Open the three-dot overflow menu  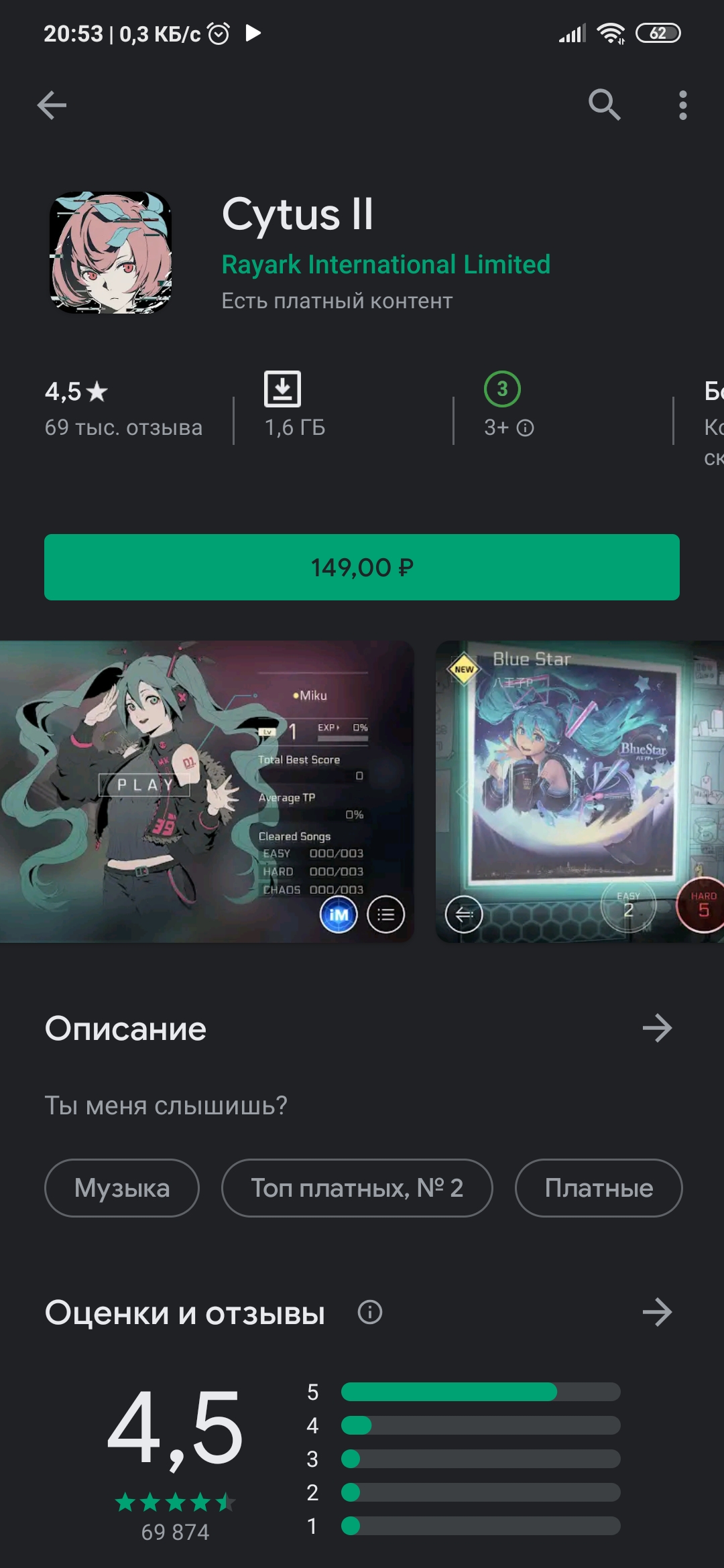[682, 105]
